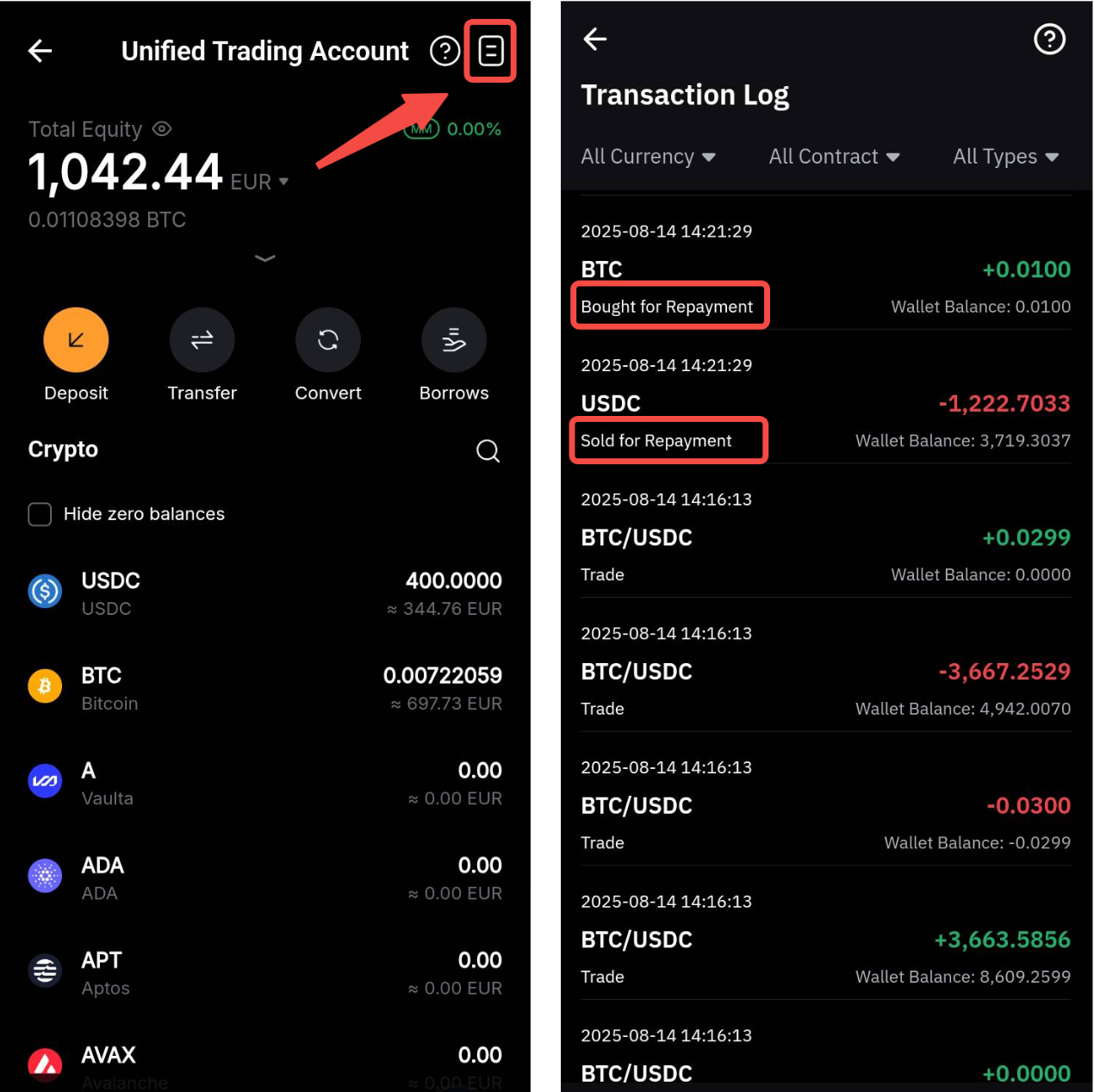Open the All Contract filter
This screenshot has height=1092, width=1094.
[834, 157]
